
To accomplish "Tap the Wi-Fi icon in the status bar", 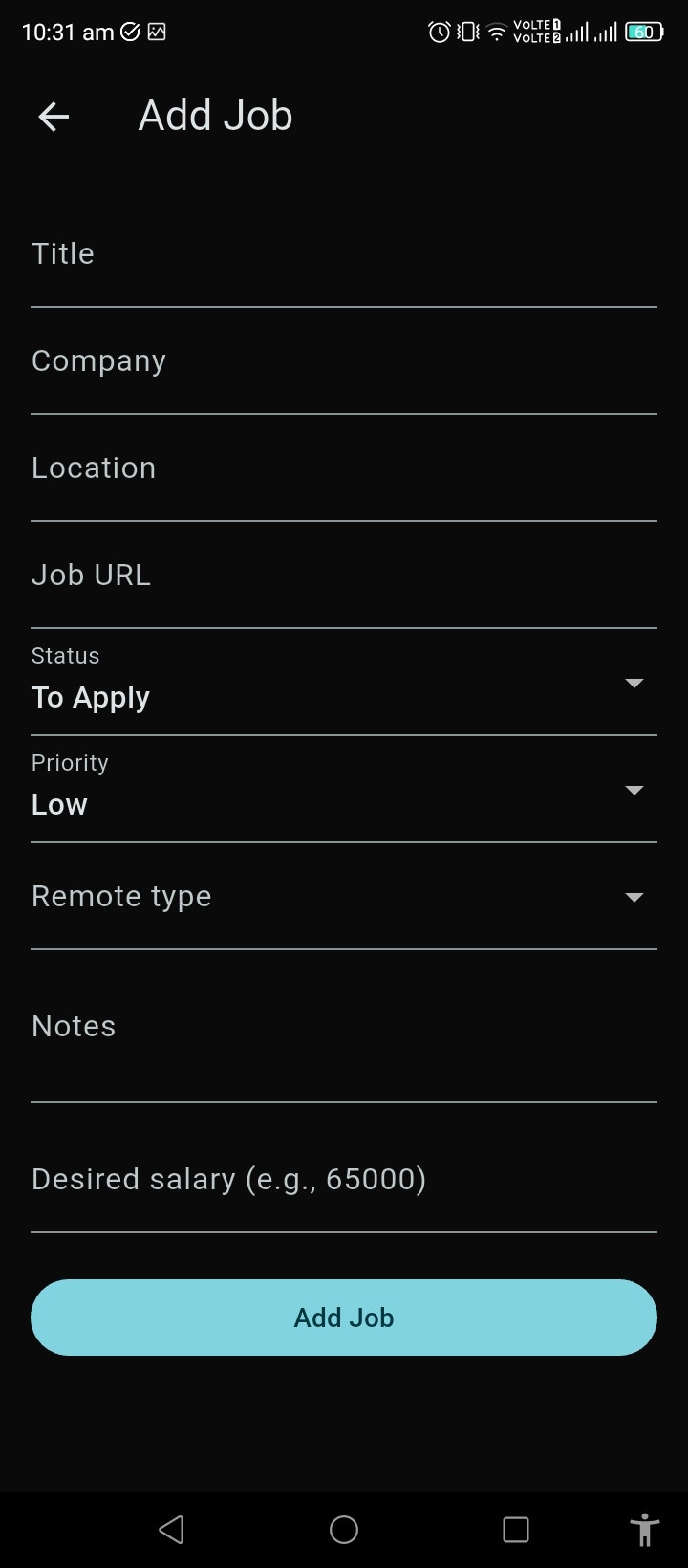I will (497, 32).
